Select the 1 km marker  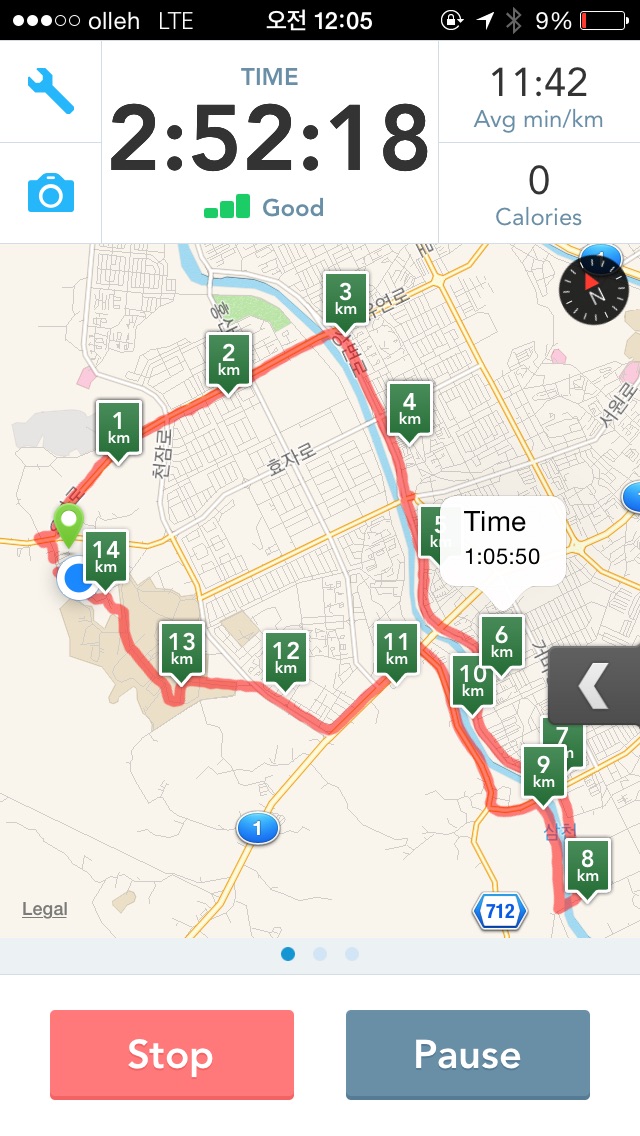[x=119, y=427]
